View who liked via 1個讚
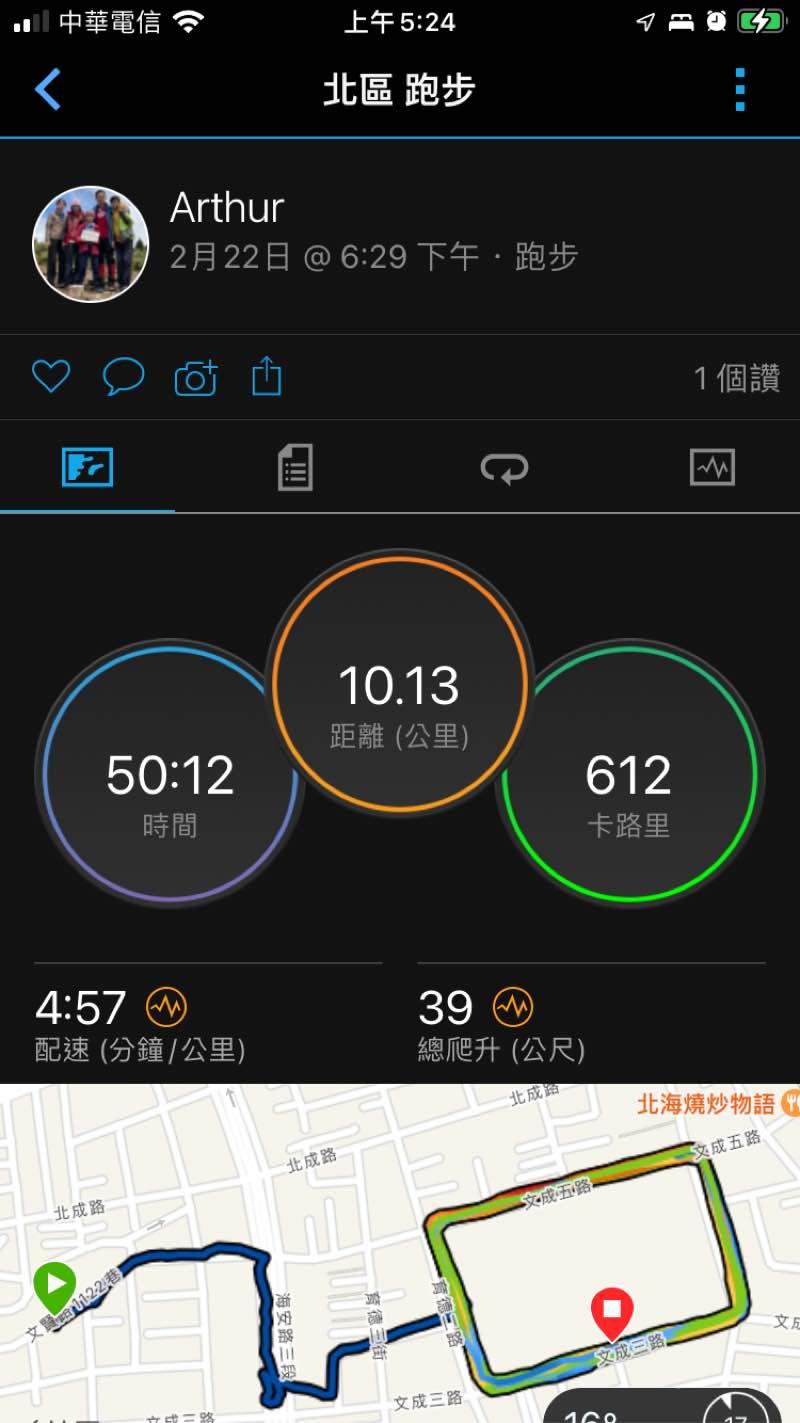Image resolution: width=800 pixels, height=1423 pixels. pos(736,378)
